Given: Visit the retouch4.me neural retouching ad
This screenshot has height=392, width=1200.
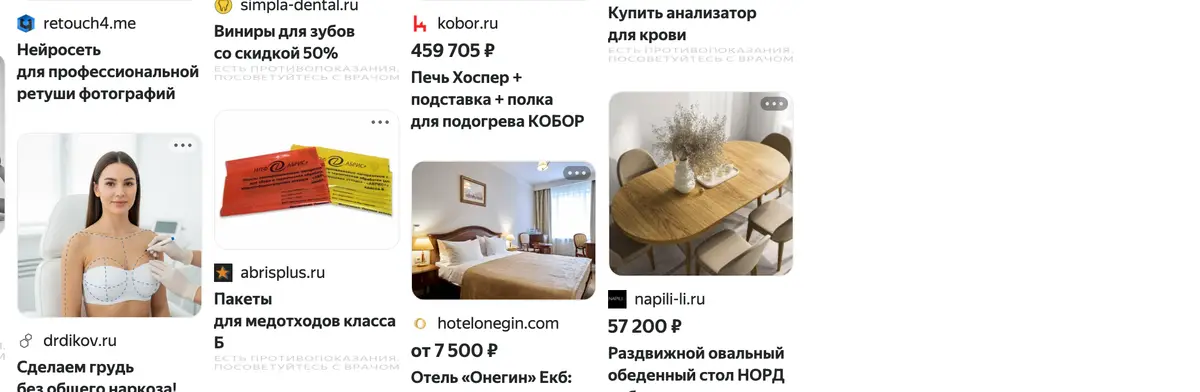Looking at the screenshot, I should (108, 71).
